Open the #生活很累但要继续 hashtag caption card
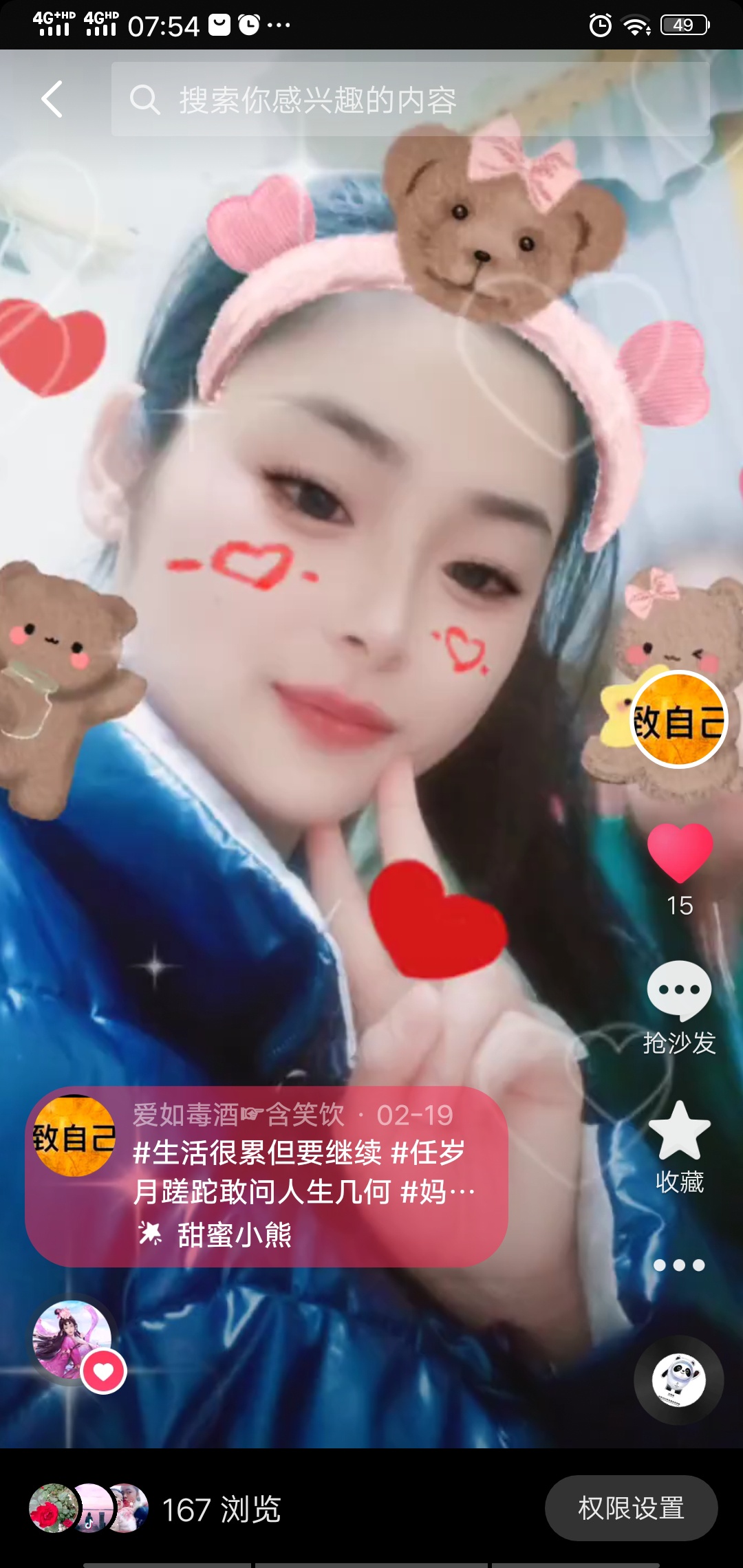 point(299,1153)
